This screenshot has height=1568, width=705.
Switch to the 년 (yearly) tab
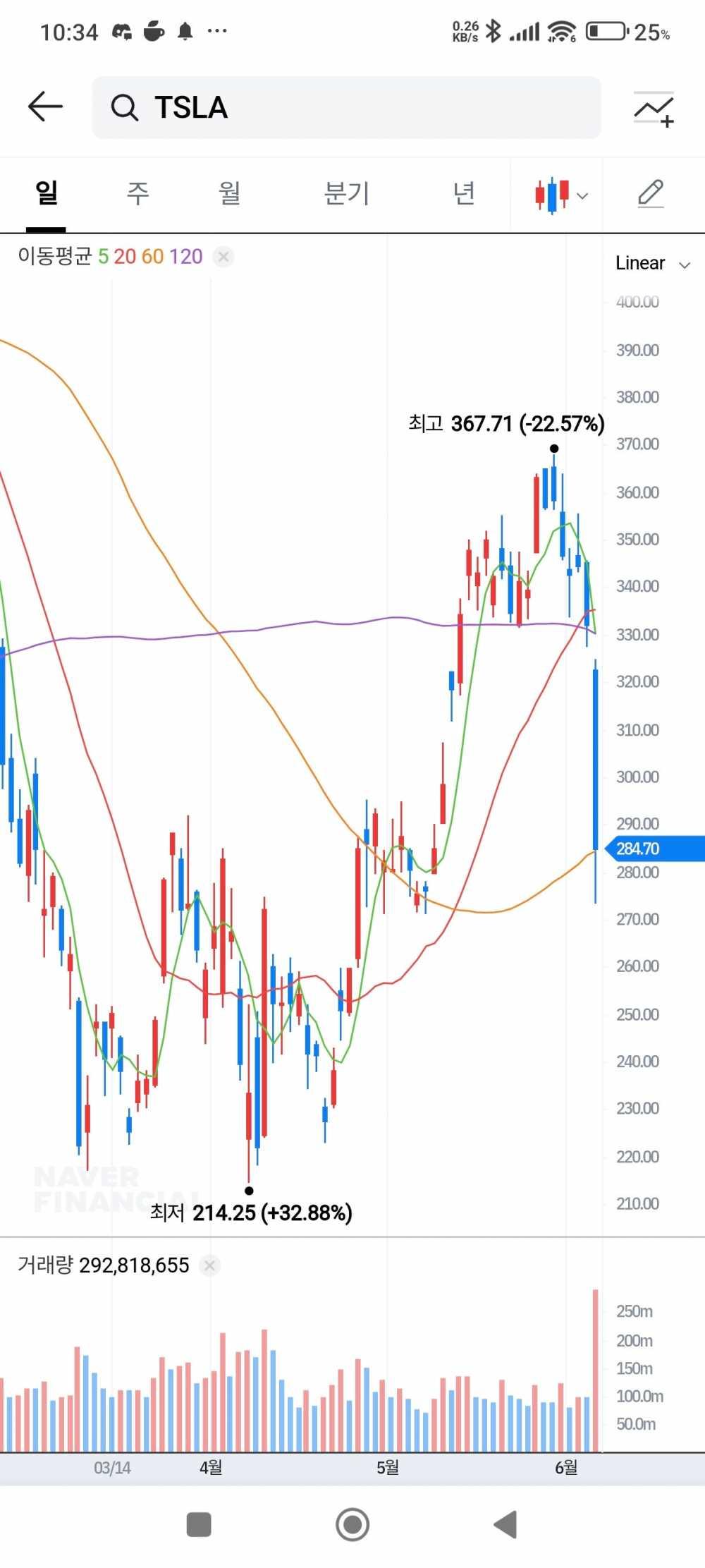pos(464,193)
